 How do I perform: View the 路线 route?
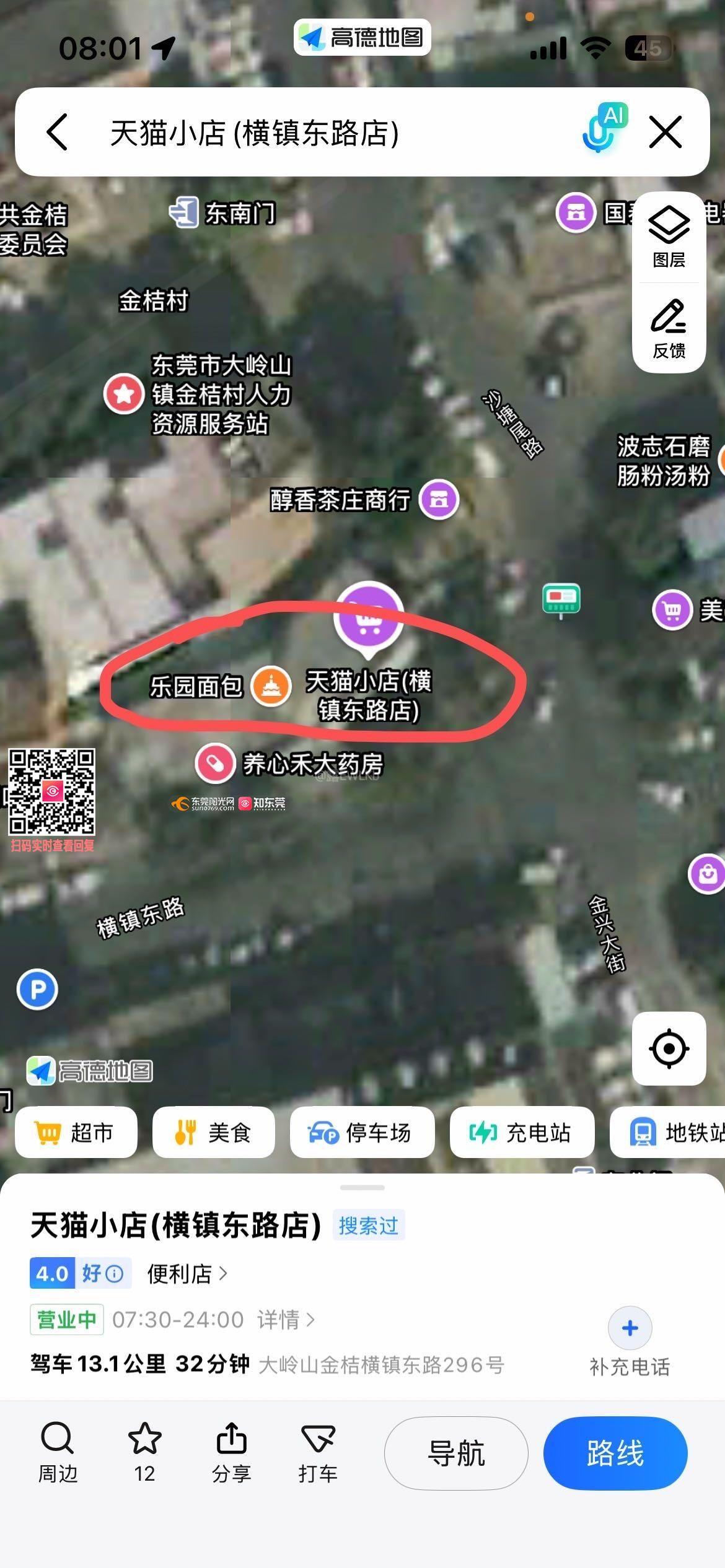click(x=615, y=1453)
